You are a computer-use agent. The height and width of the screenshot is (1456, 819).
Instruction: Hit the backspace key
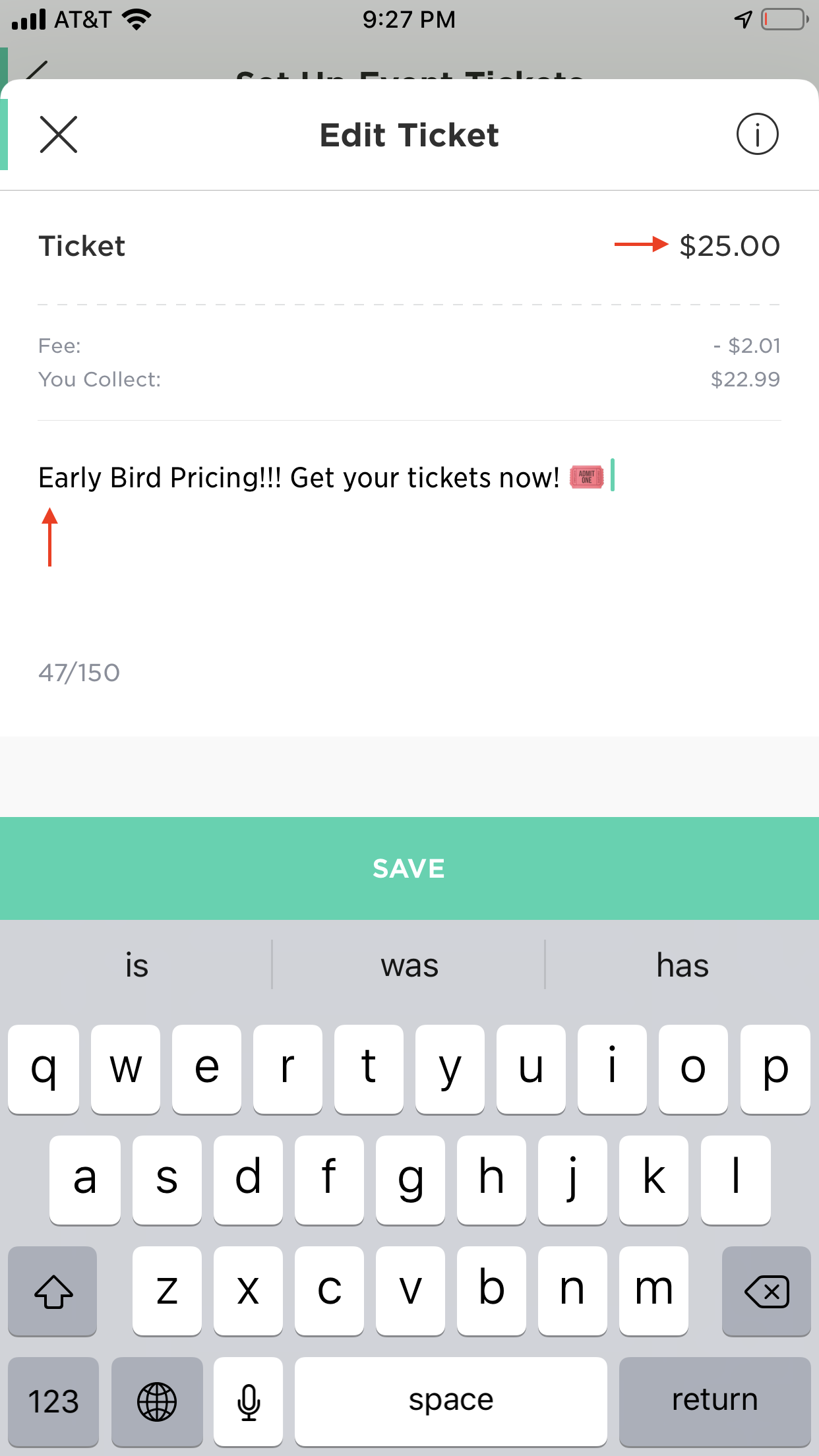click(766, 1290)
